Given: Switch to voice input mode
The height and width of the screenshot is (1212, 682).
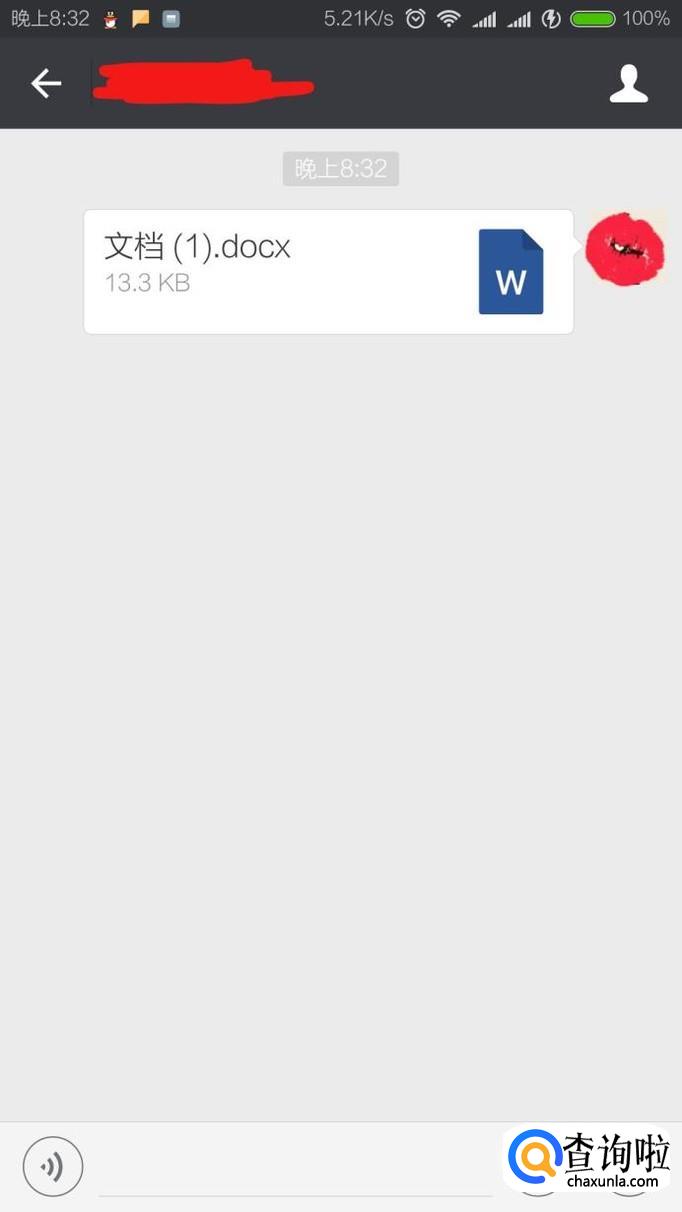Looking at the screenshot, I should coord(53,1166).
